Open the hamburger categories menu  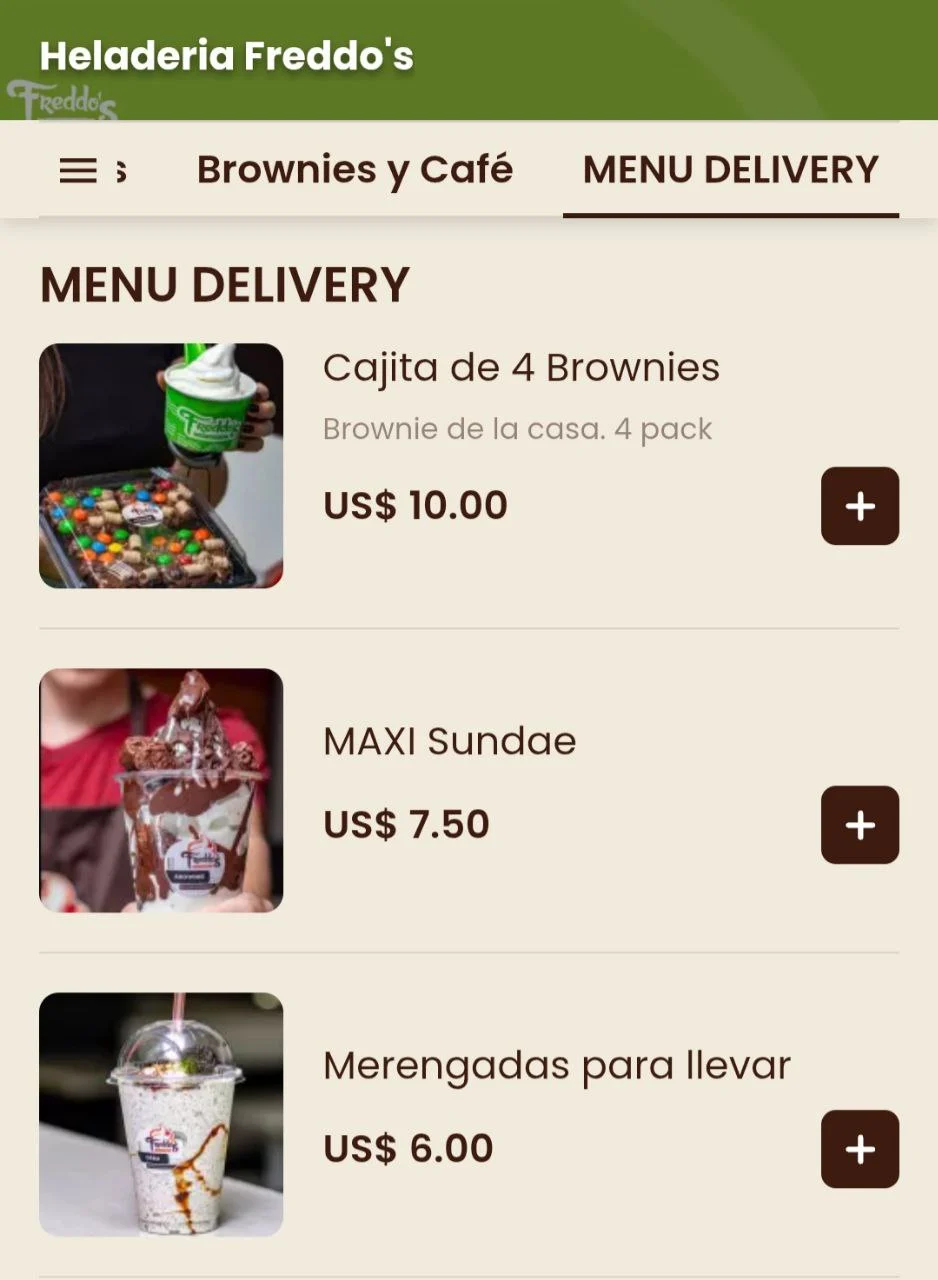click(78, 171)
